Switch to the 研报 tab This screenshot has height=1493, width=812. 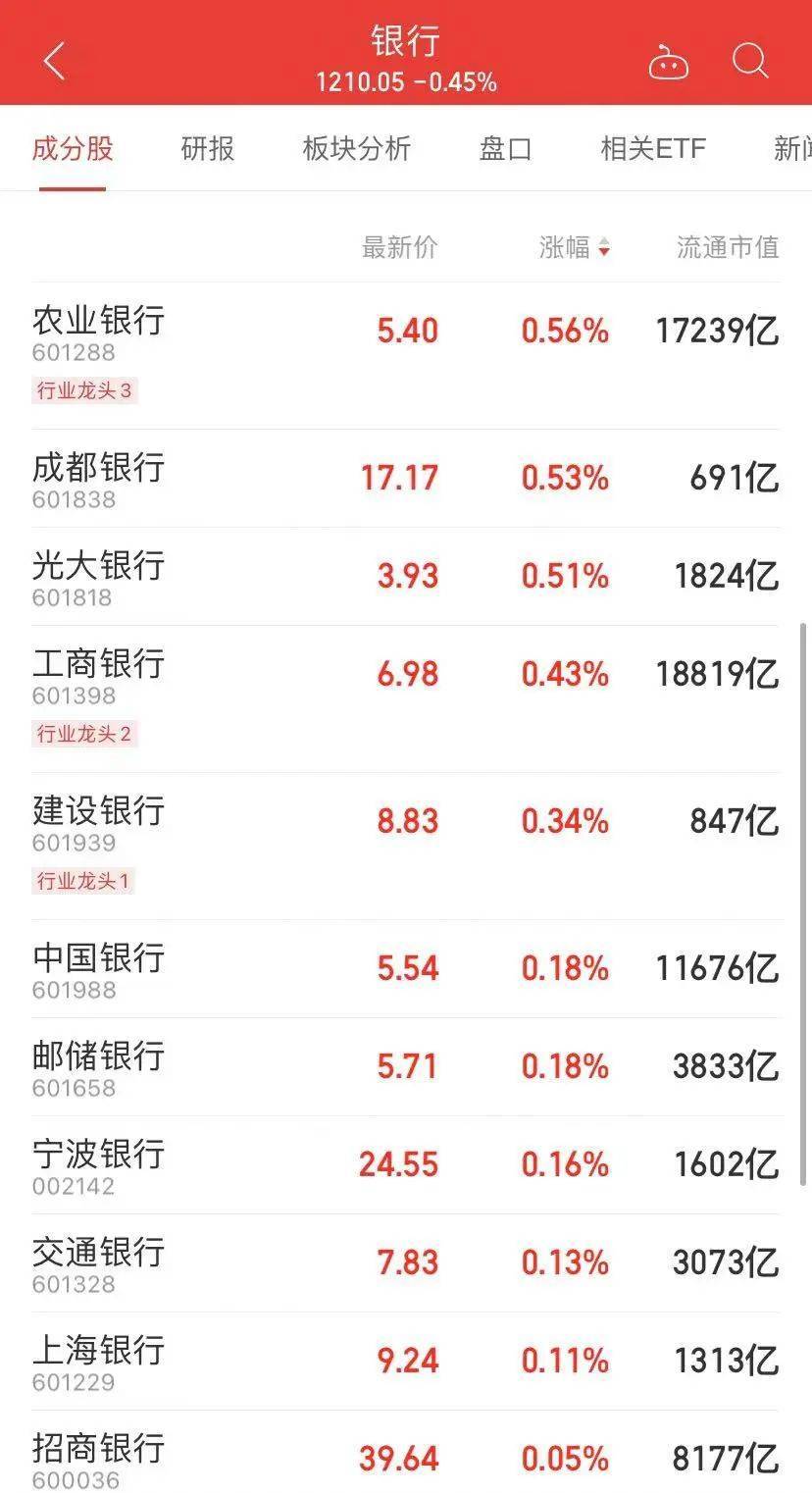pyautogui.click(x=208, y=149)
